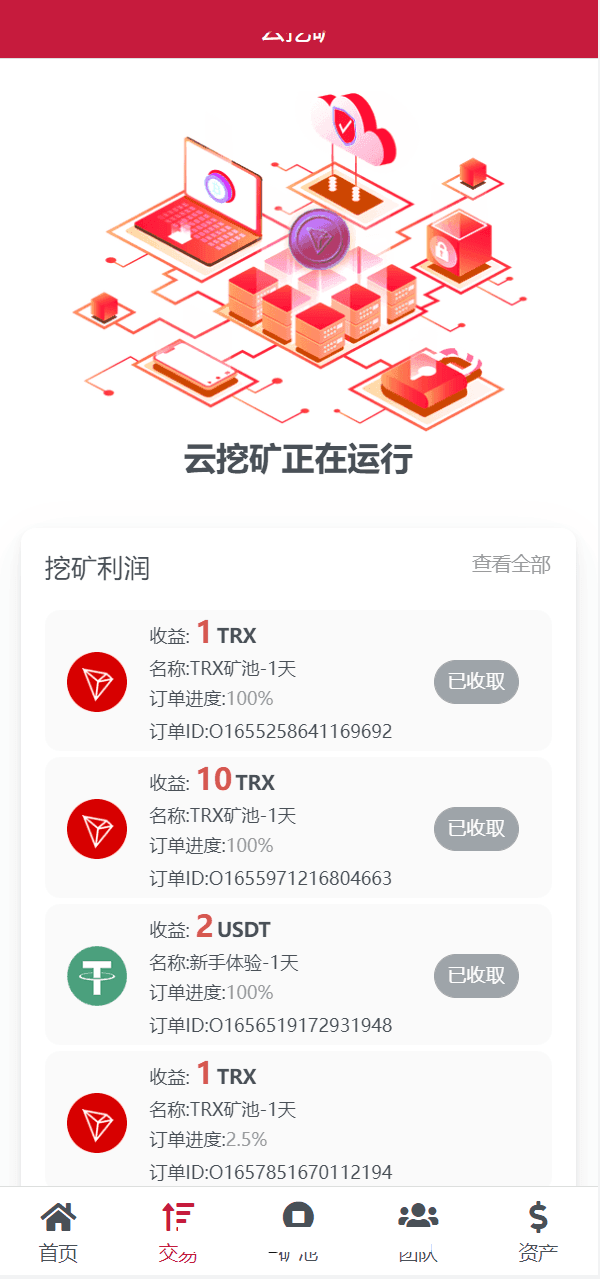Open the order card O1657851670112194
The image size is (600, 1279).
coord(298,1120)
